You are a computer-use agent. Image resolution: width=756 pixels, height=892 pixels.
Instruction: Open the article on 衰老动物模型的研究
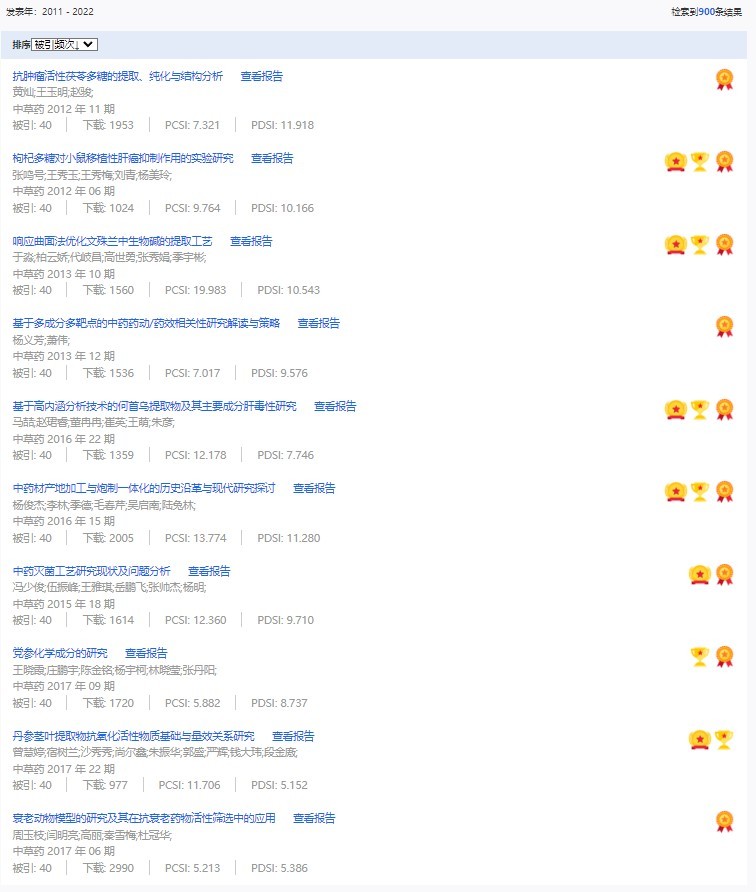[144, 818]
